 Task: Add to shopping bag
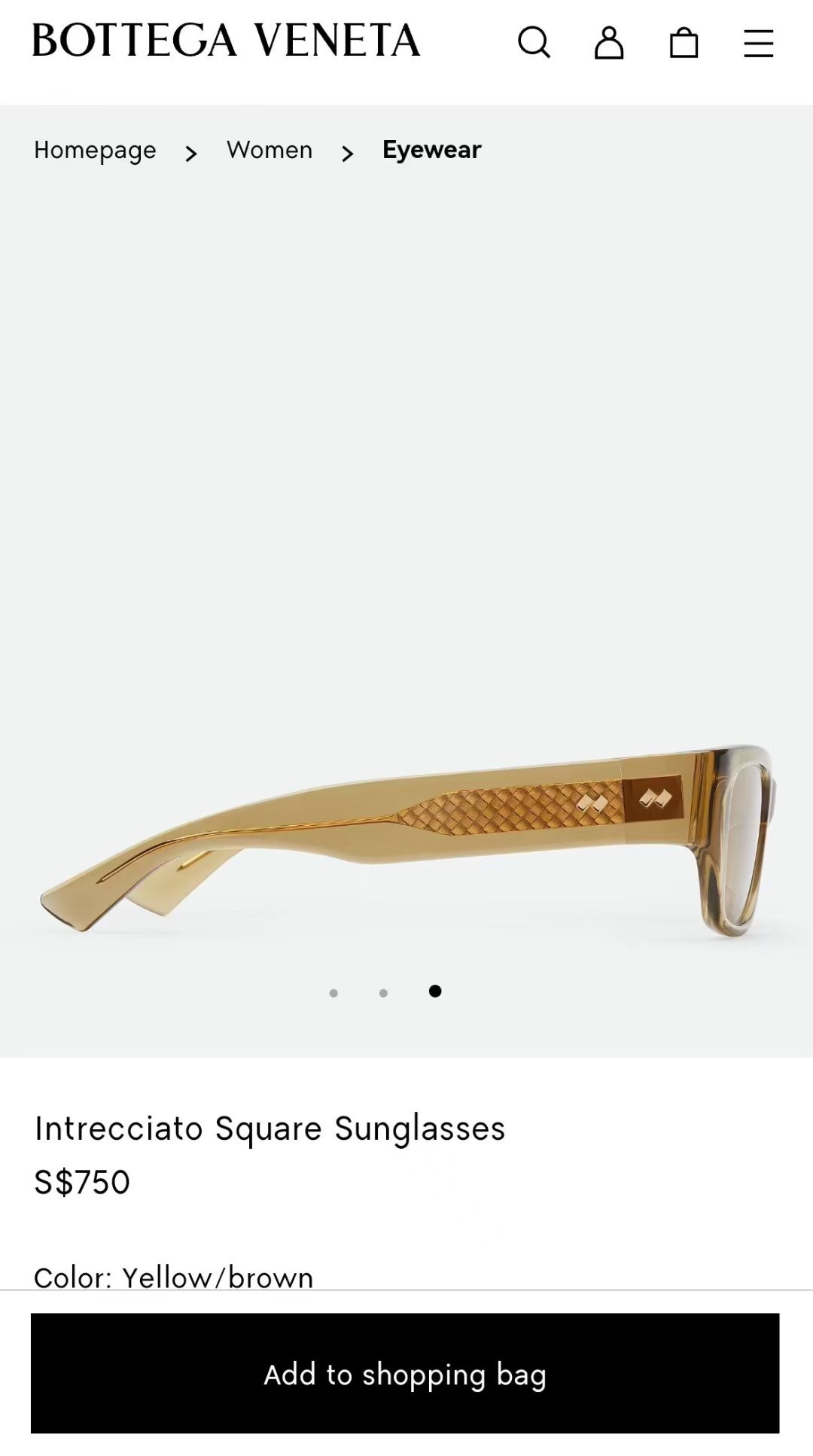click(x=405, y=1374)
